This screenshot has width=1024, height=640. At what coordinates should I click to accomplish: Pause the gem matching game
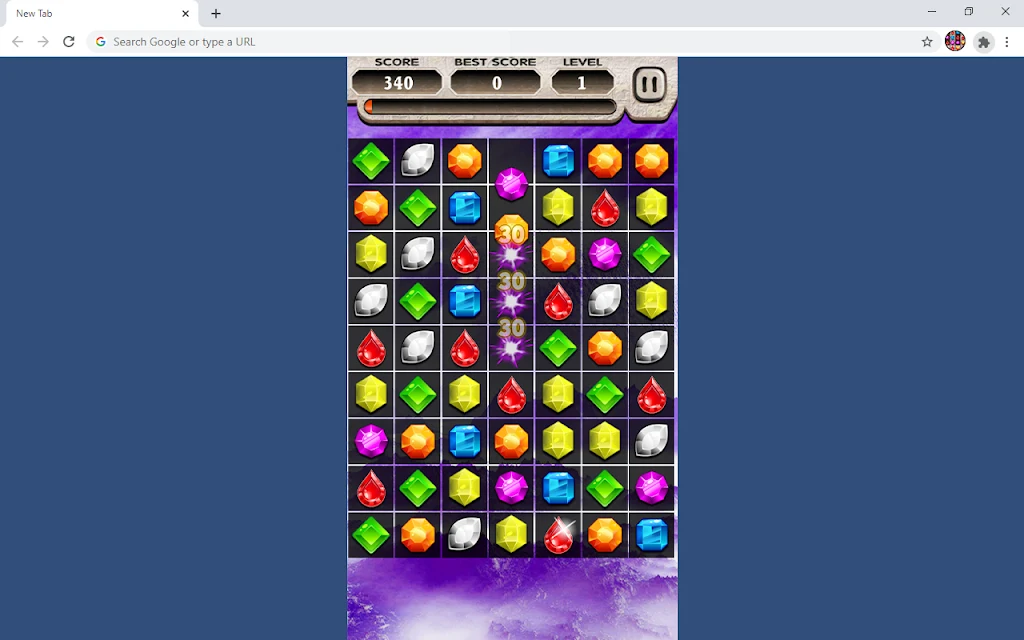tap(649, 85)
